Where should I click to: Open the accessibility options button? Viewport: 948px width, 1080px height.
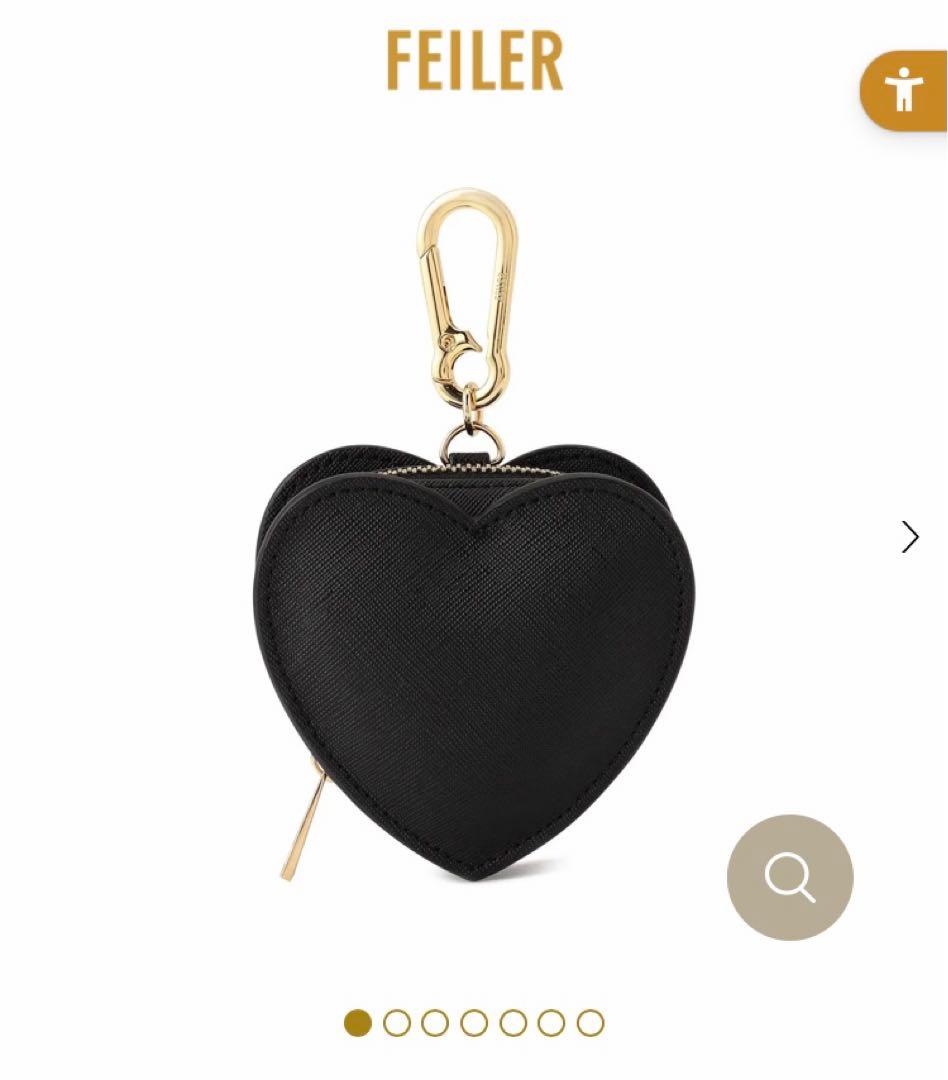(906, 91)
